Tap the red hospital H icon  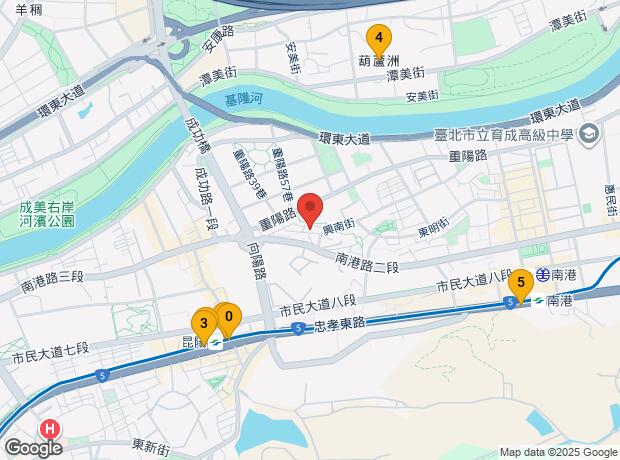pos(50,429)
